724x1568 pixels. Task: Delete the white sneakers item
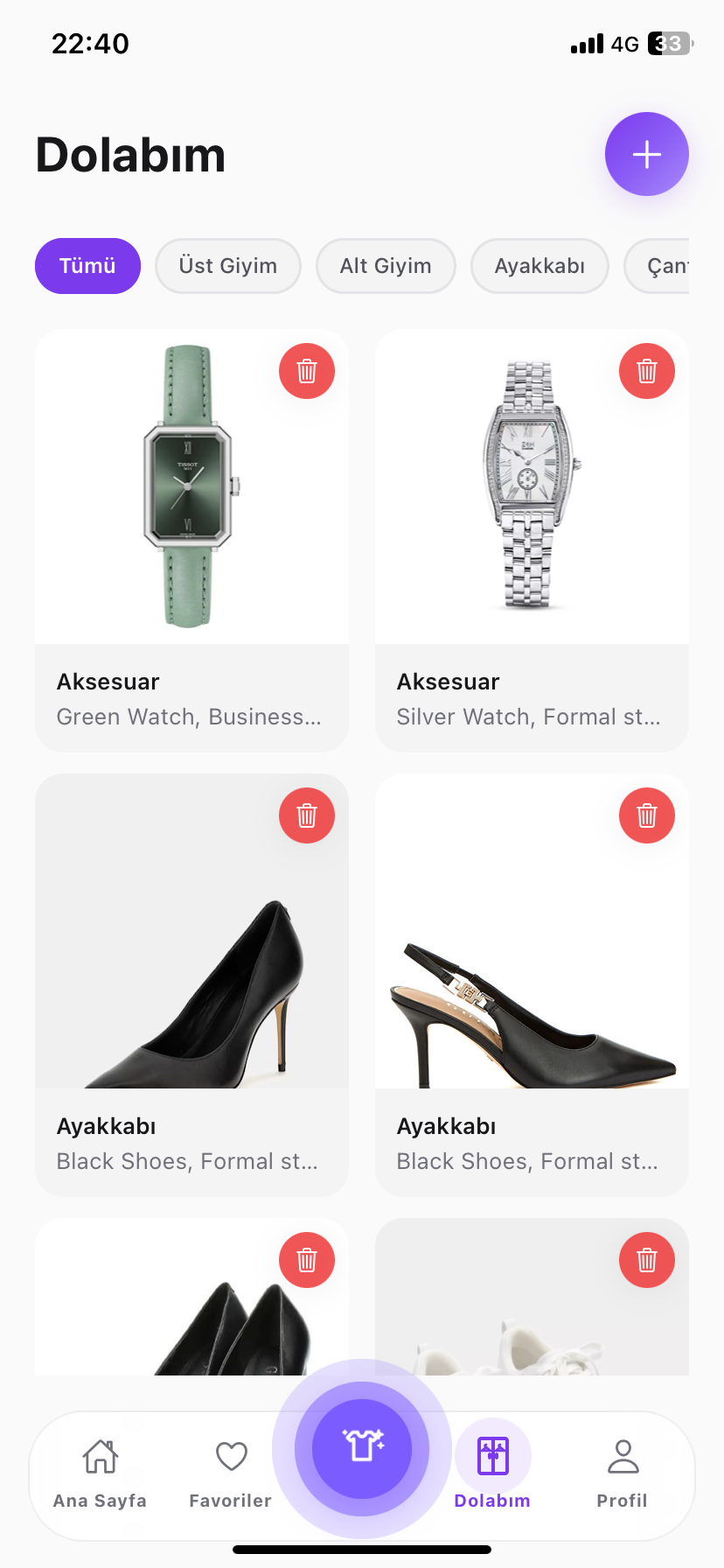point(646,1260)
